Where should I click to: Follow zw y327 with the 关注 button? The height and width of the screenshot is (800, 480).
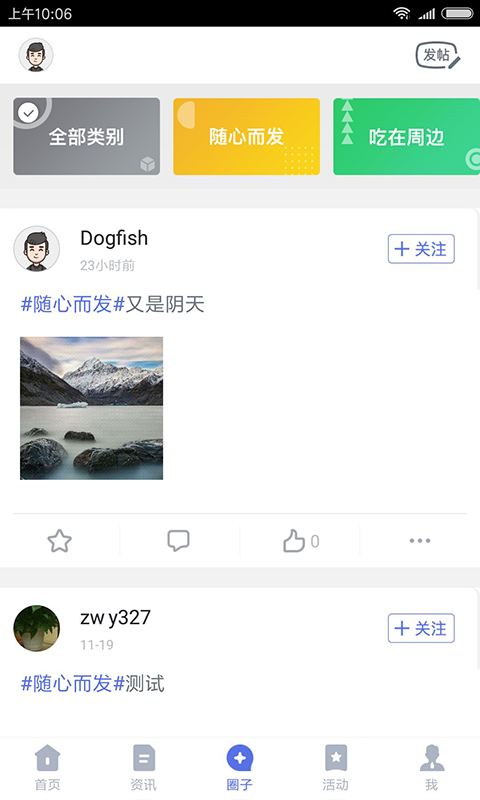pos(421,628)
